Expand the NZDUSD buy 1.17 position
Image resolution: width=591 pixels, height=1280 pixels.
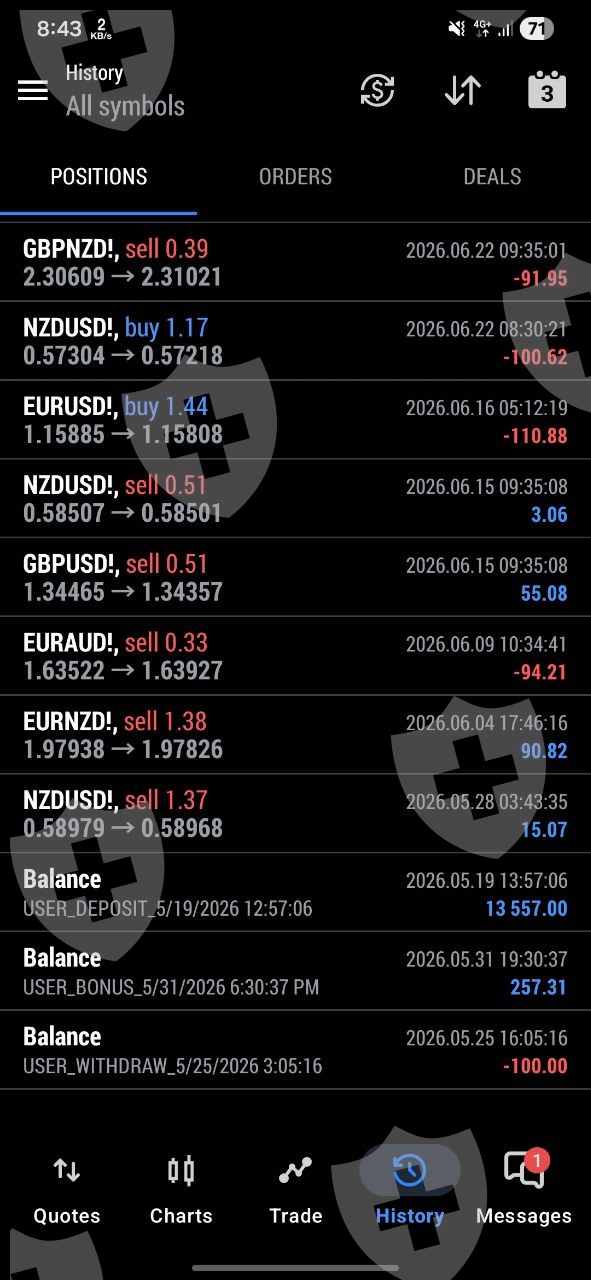pyautogui.click(x=295, y=341)
